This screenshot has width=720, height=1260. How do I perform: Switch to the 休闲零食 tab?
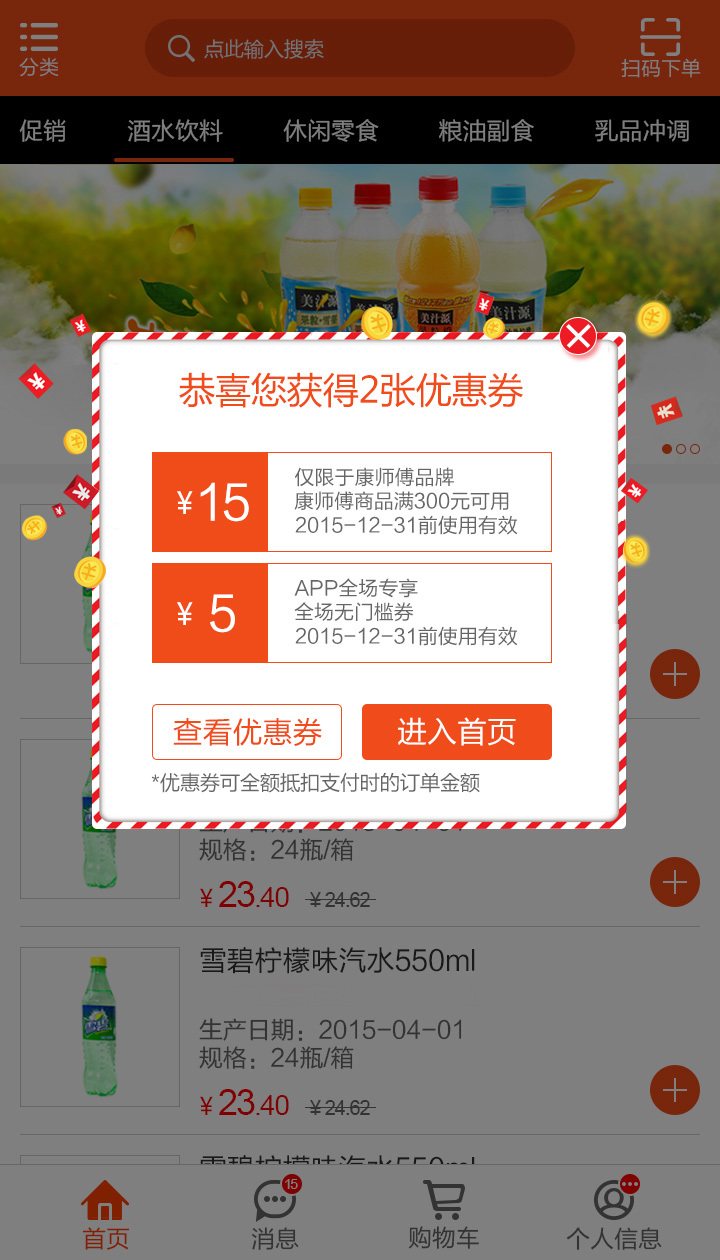330,131
